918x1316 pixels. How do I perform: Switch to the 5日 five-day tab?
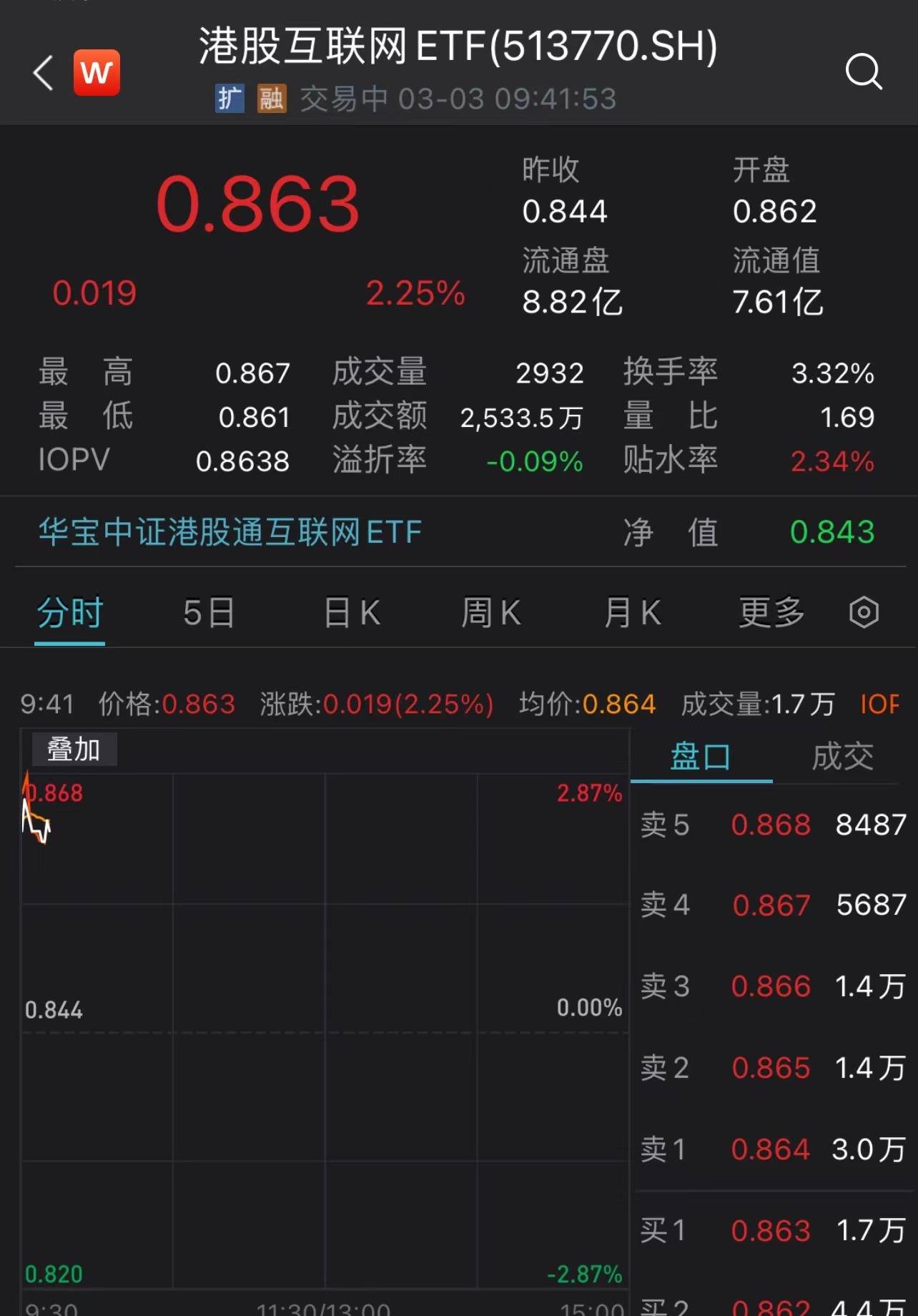(x=208, y=613)
